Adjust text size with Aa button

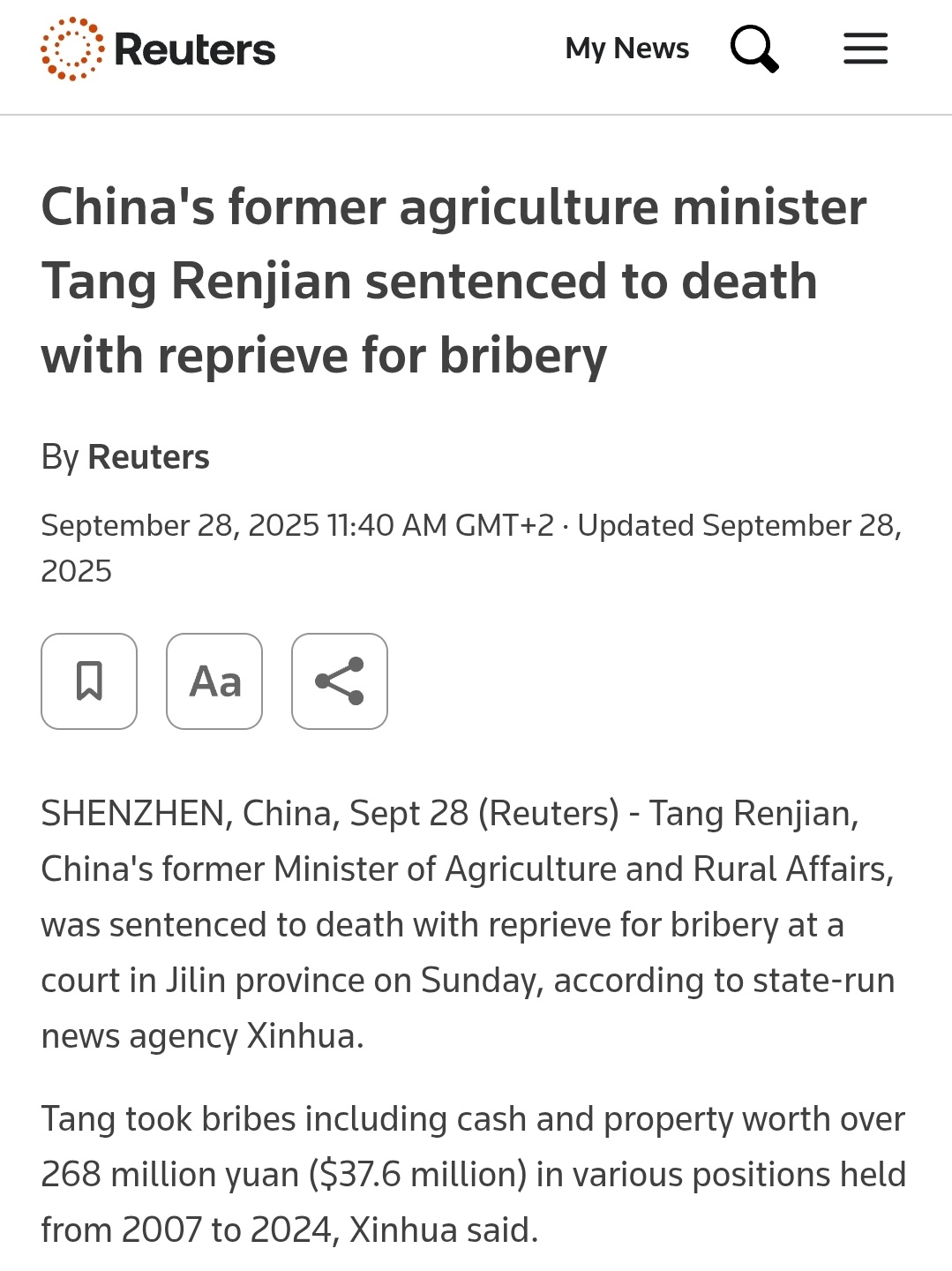point(214,681)
